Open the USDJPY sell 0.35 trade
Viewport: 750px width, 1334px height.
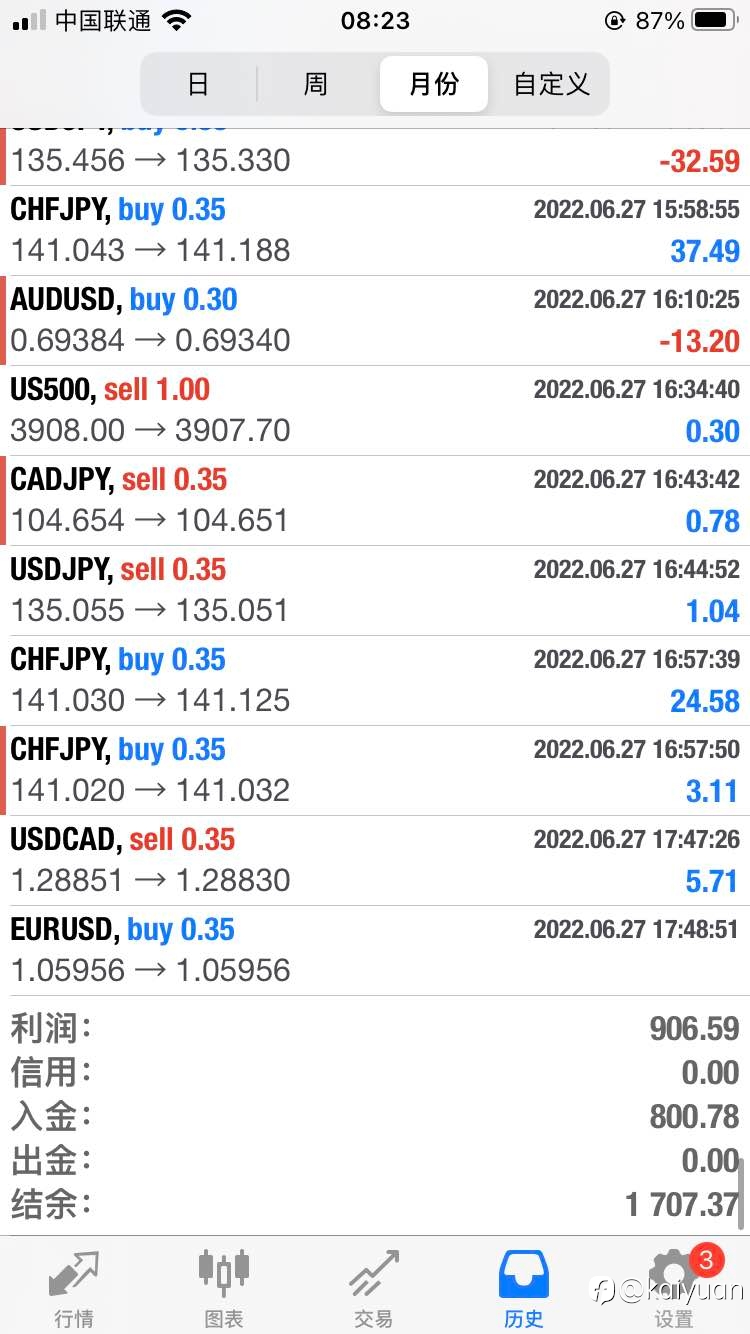[x=375, y=590]
